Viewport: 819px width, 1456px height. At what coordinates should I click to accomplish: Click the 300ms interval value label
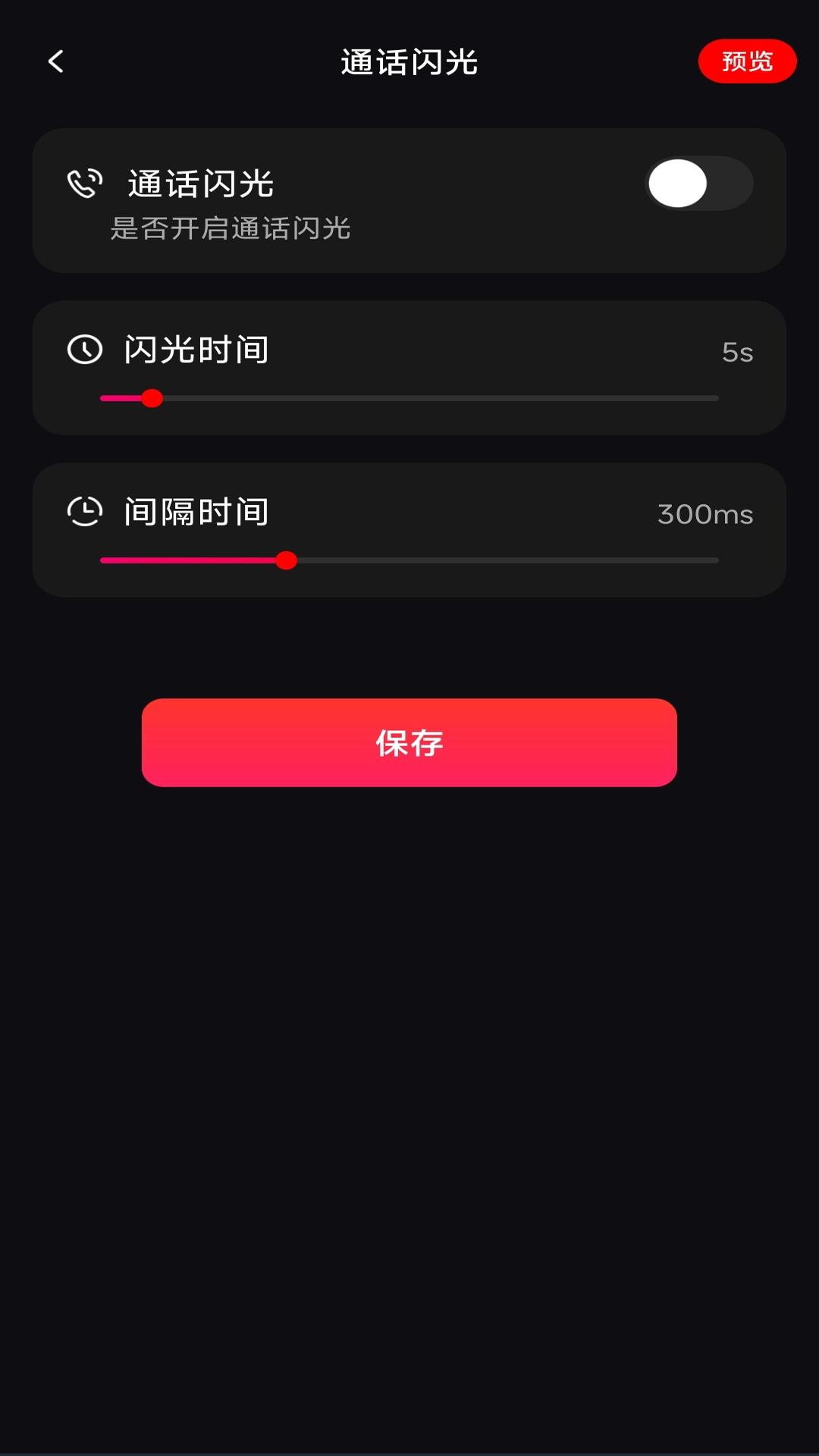[x=705, y=513]
